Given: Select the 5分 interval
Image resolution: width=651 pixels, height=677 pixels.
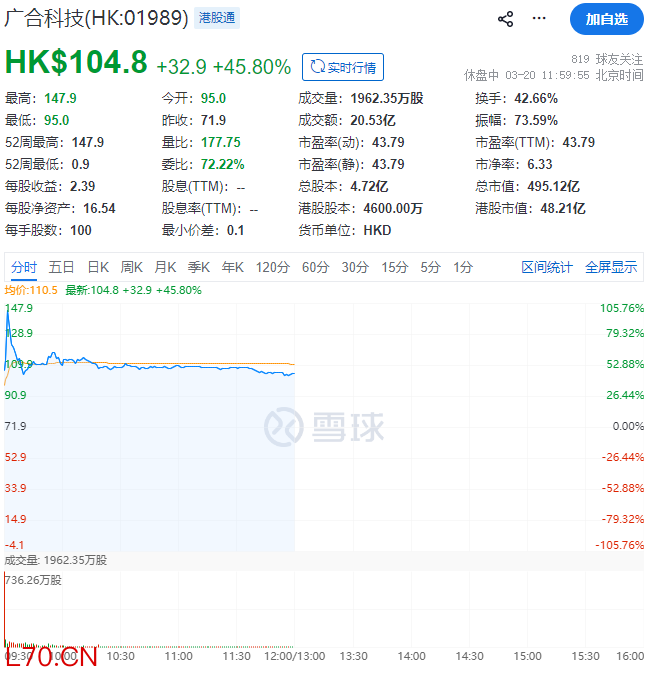Looking at the screenshot, I should point(430,267).
